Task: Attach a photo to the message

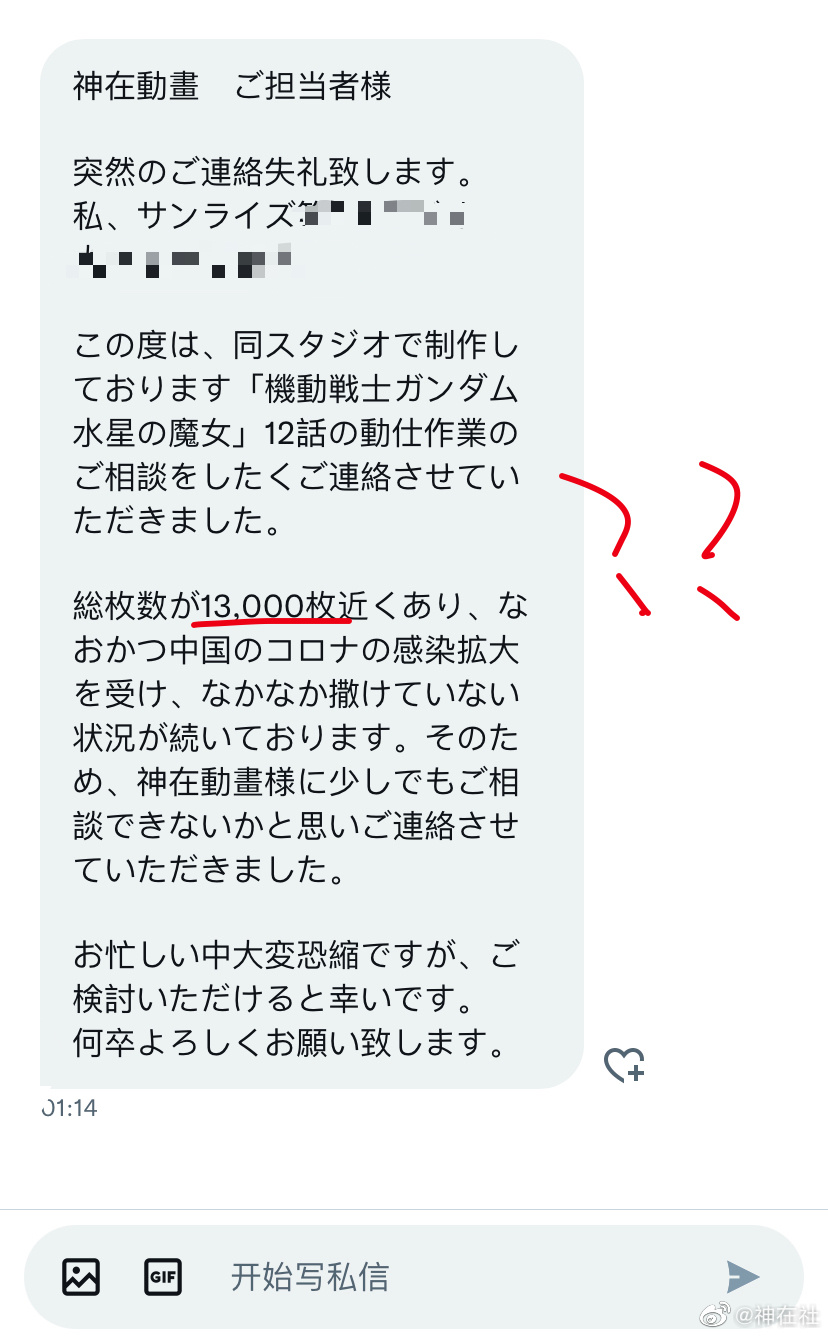Action: pyautogui.click(x=81, y=1277)
